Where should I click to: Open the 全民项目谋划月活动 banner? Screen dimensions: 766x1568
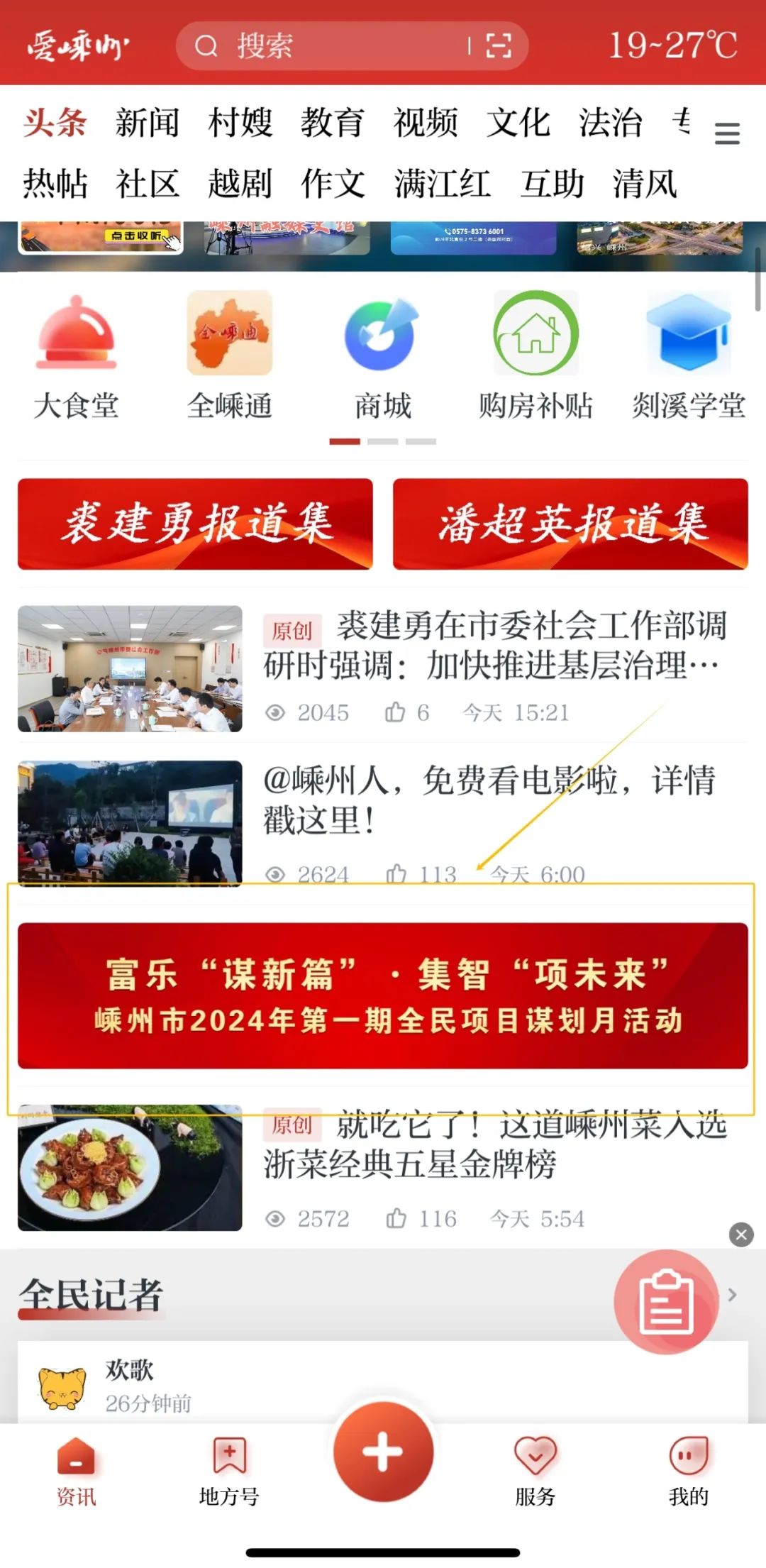click(x=383, y=995)
